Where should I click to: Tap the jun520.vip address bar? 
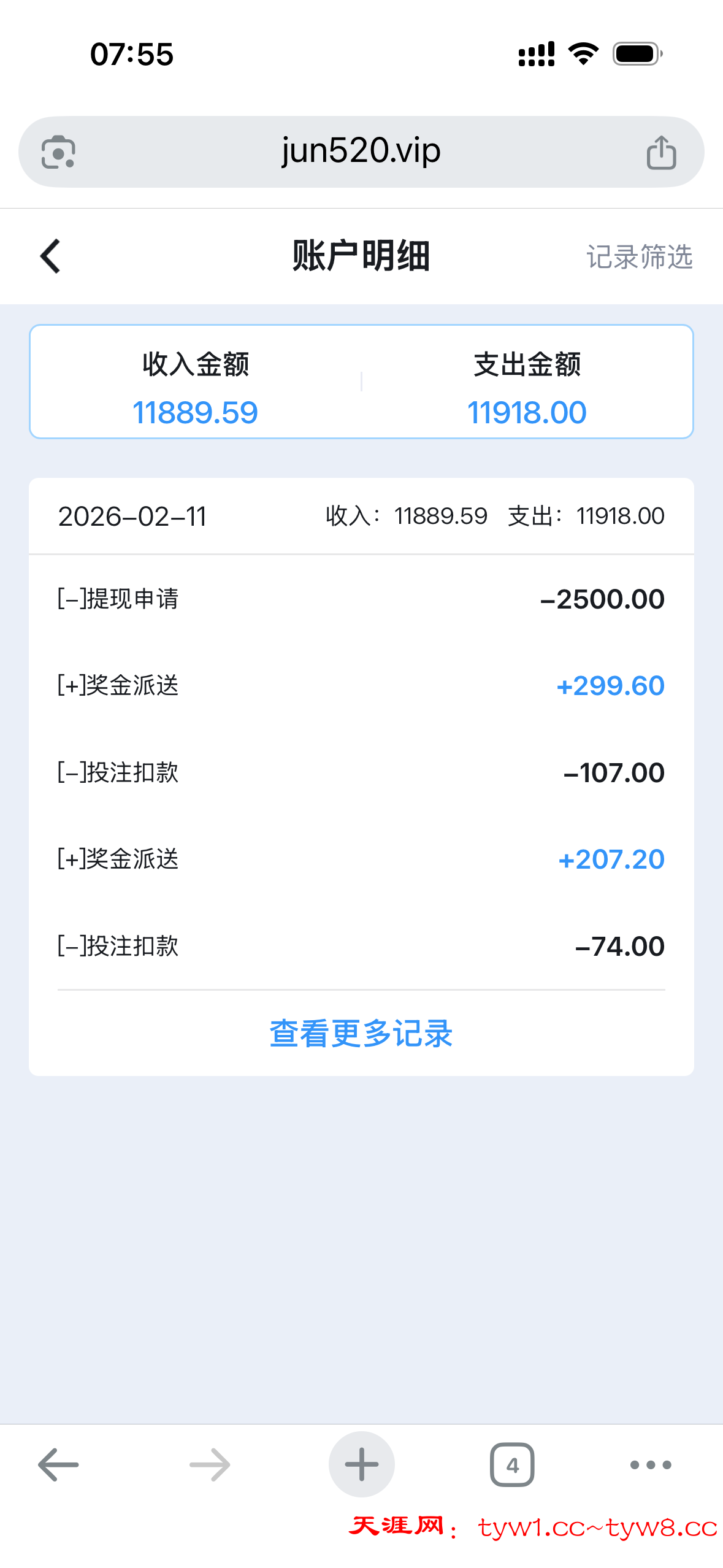[361, 151]
